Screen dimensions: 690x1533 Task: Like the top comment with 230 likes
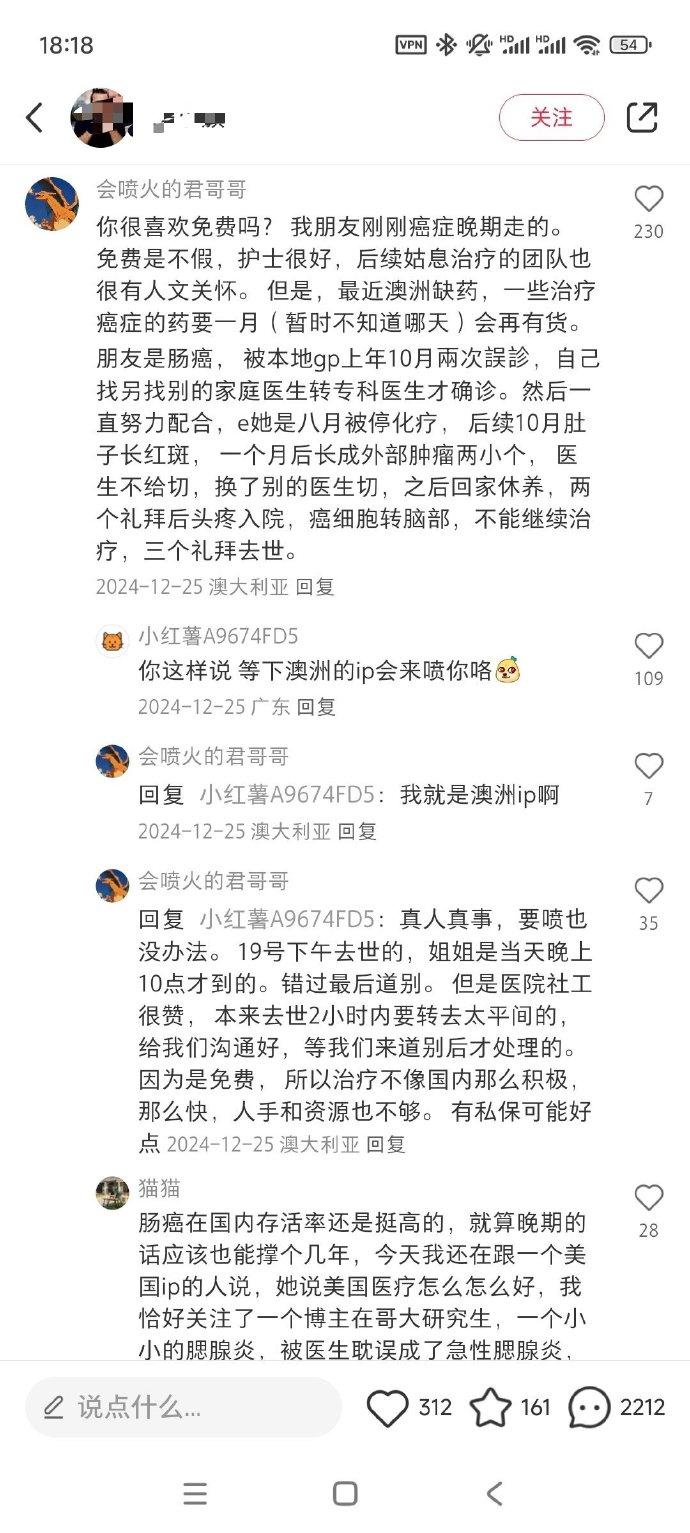(649, 199)
